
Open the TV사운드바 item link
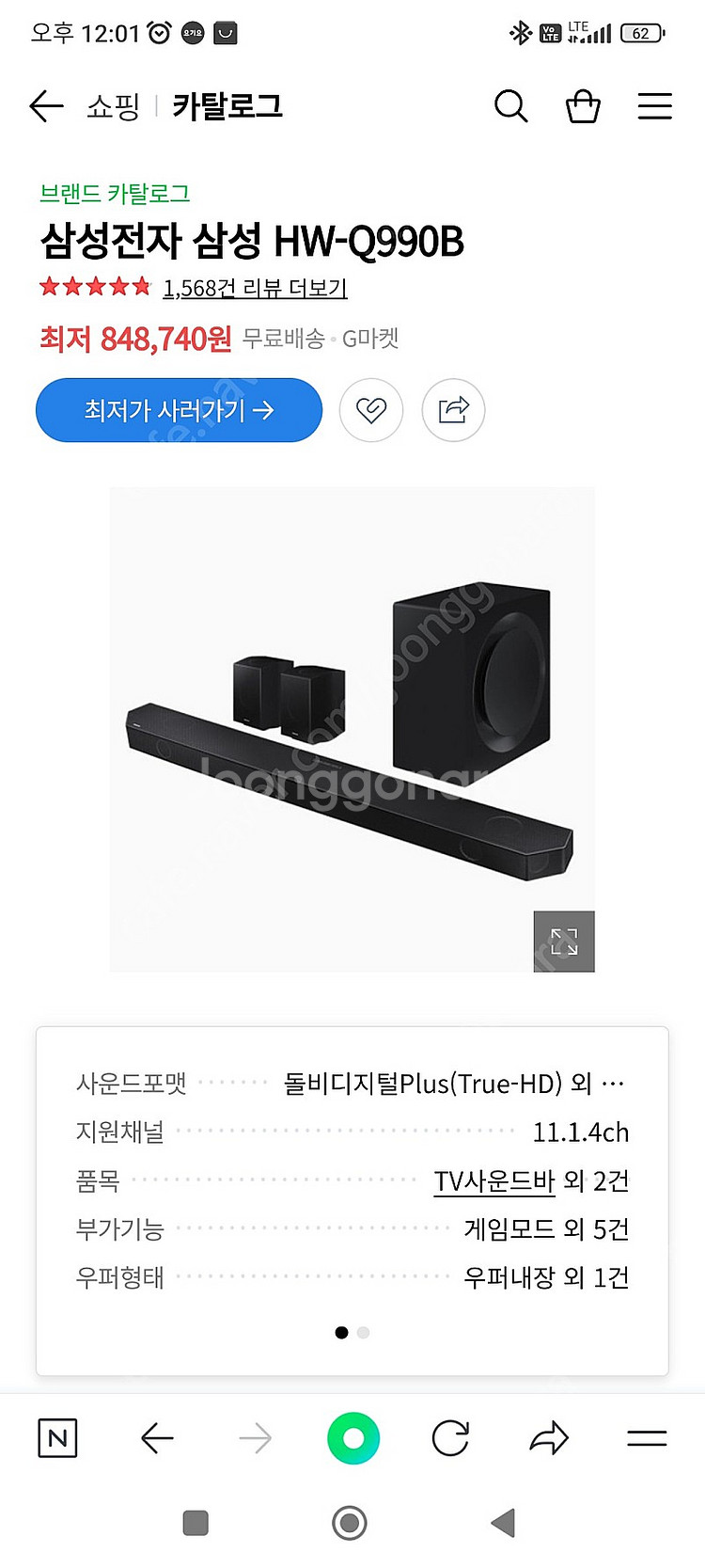[495, 1180]
